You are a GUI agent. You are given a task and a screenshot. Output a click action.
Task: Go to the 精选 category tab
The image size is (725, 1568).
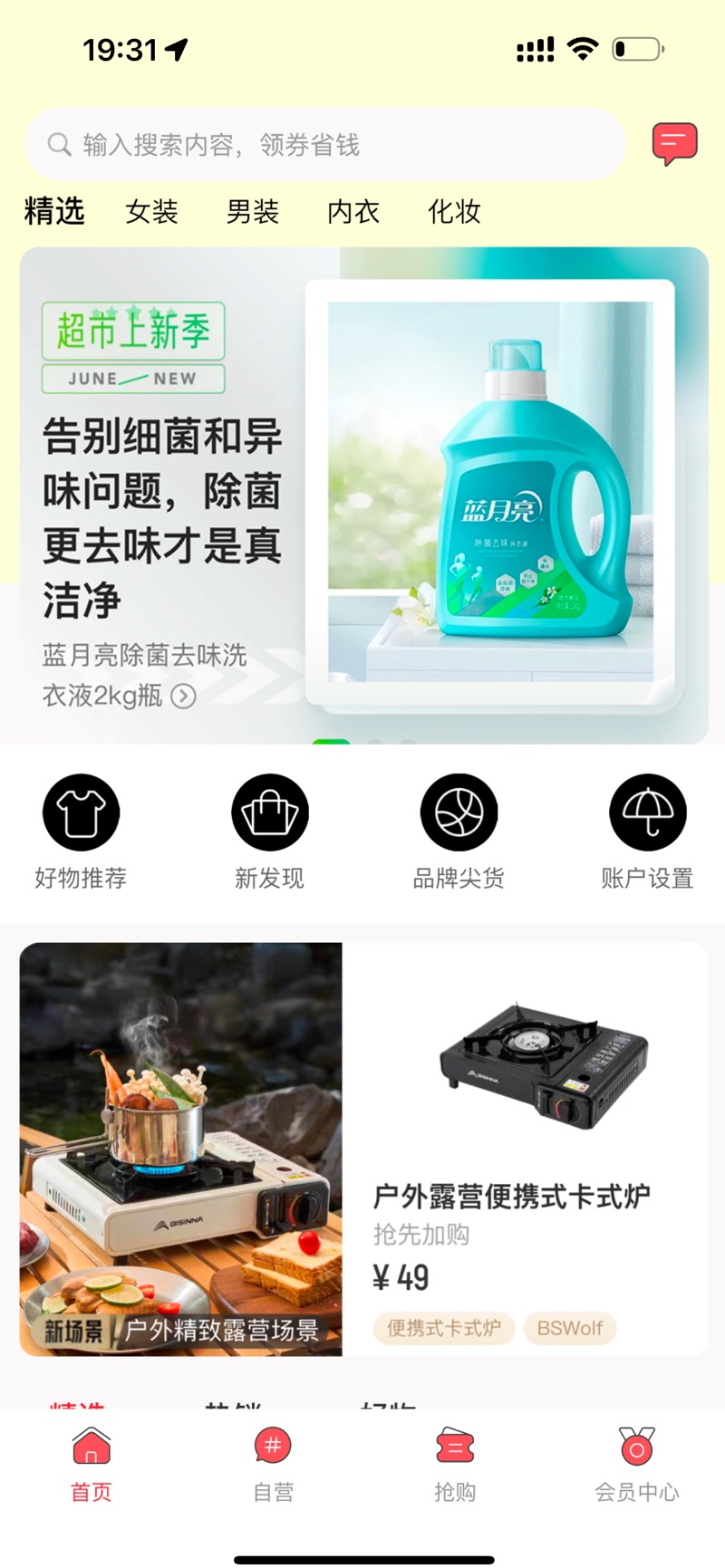pos(54,211)
